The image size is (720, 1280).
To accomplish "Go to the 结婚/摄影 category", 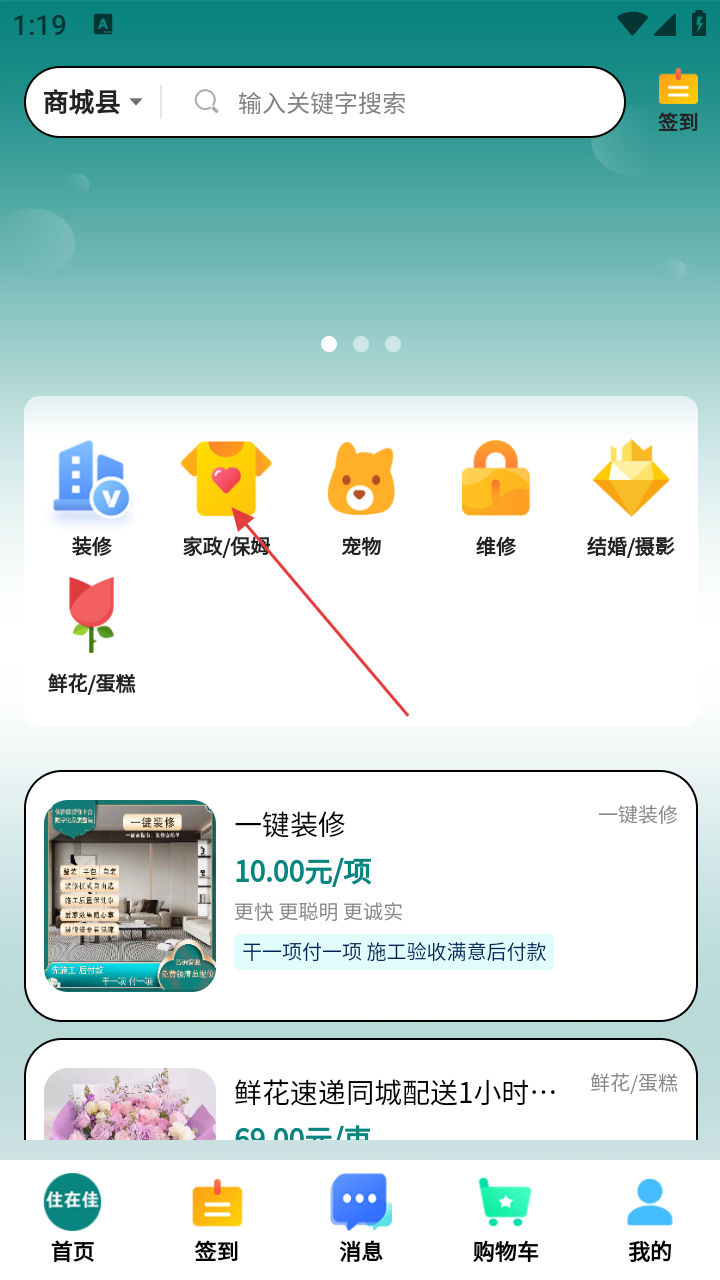I will click(x=630, y=497).
